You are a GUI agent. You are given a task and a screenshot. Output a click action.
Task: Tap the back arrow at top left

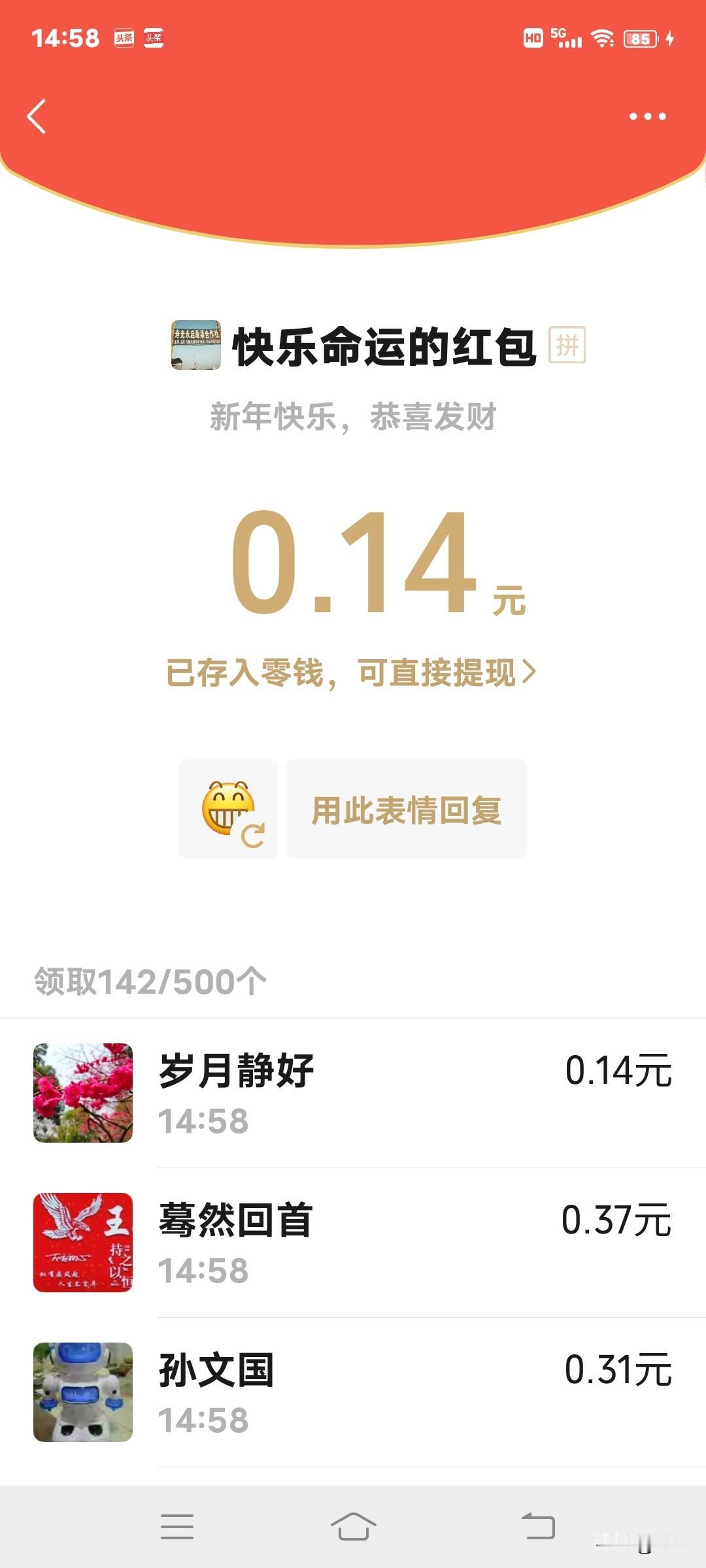(37, 116)
